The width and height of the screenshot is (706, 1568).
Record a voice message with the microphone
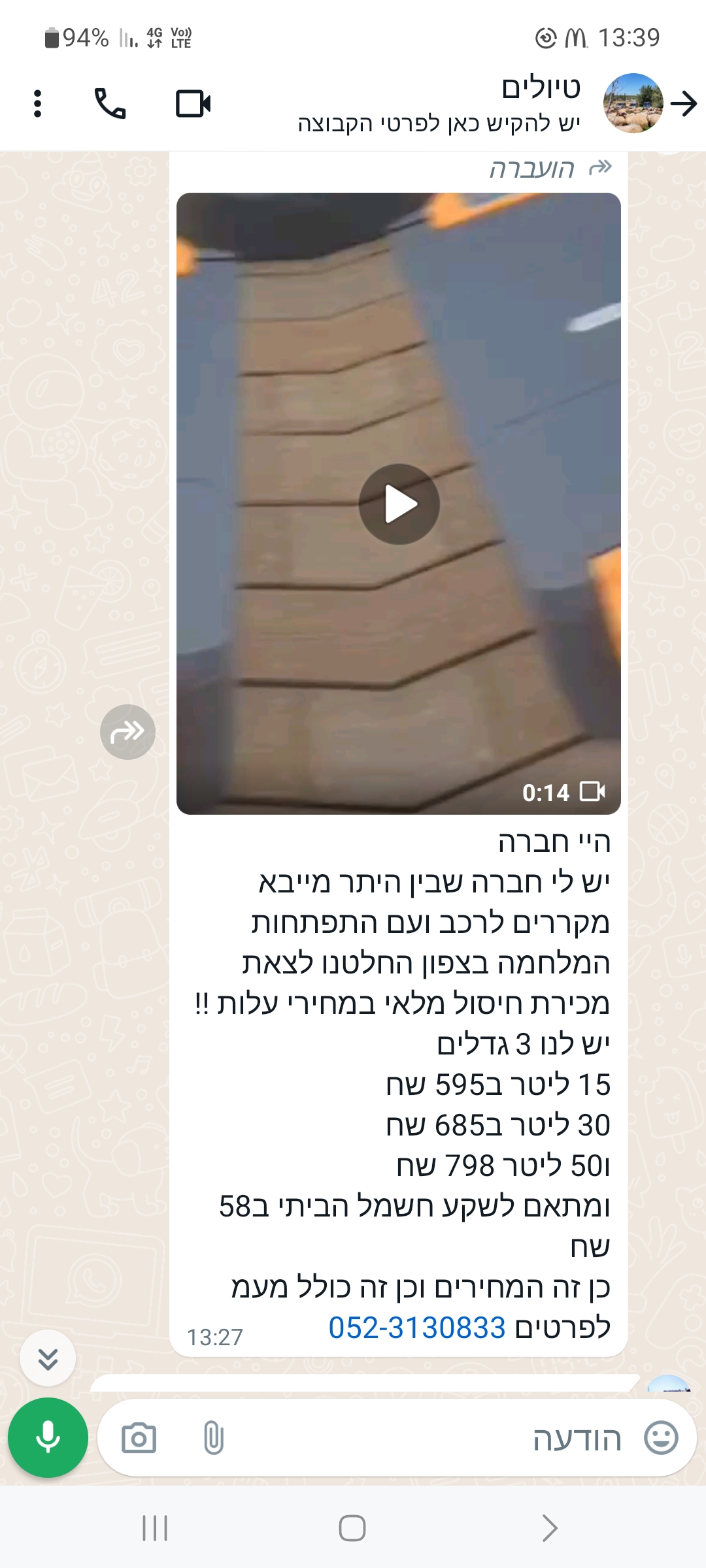tap(48, 1438)
